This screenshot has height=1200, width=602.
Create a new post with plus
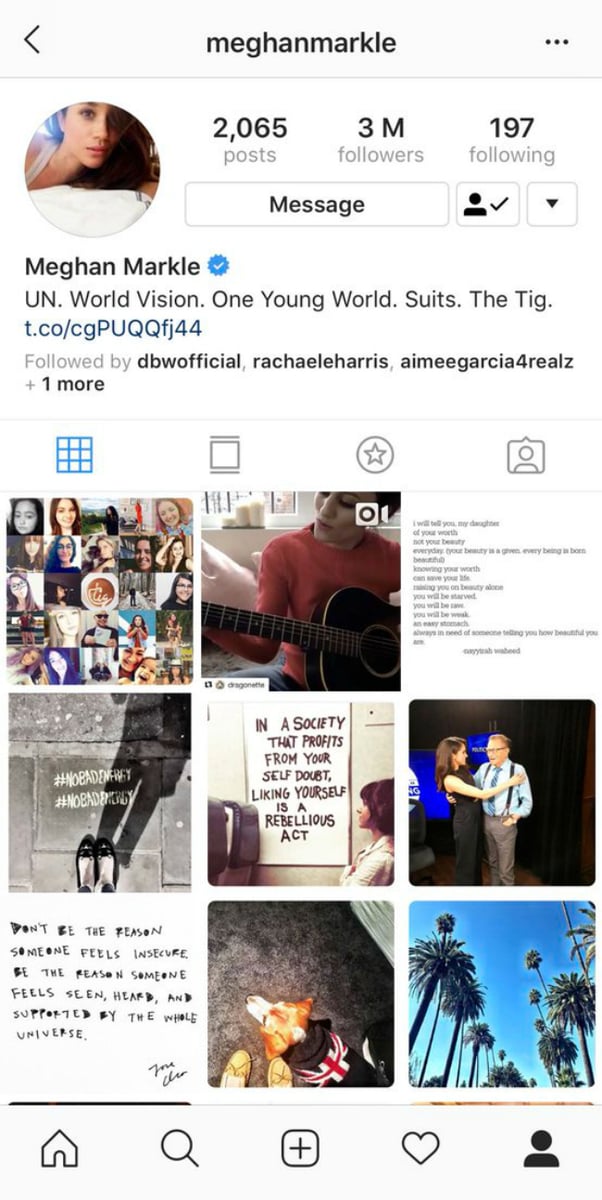pos(300,1149)
